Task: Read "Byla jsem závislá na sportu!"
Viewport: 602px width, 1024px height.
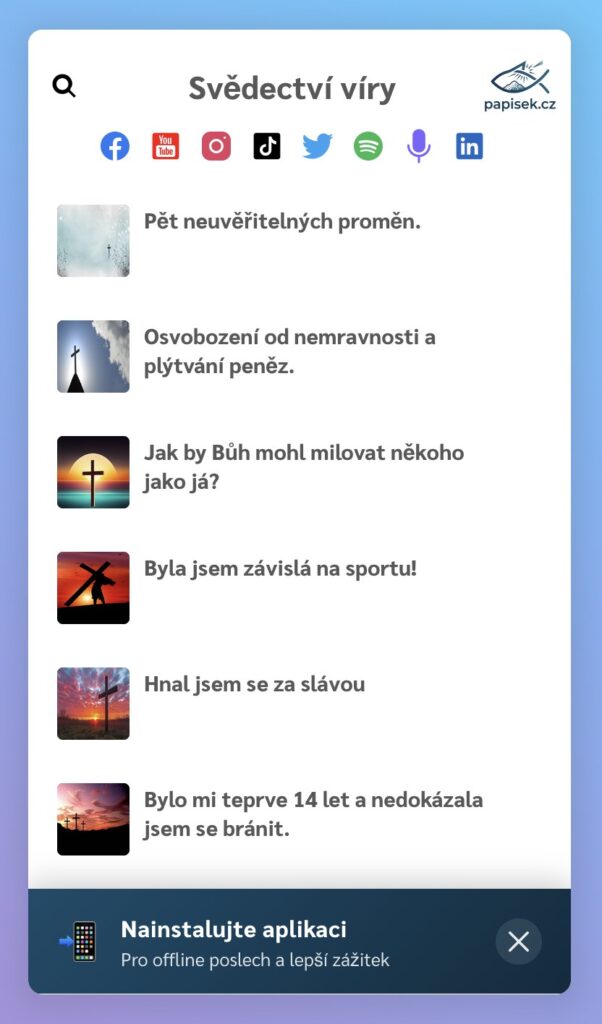Action: pyautogui.click(x=280, y=569)
